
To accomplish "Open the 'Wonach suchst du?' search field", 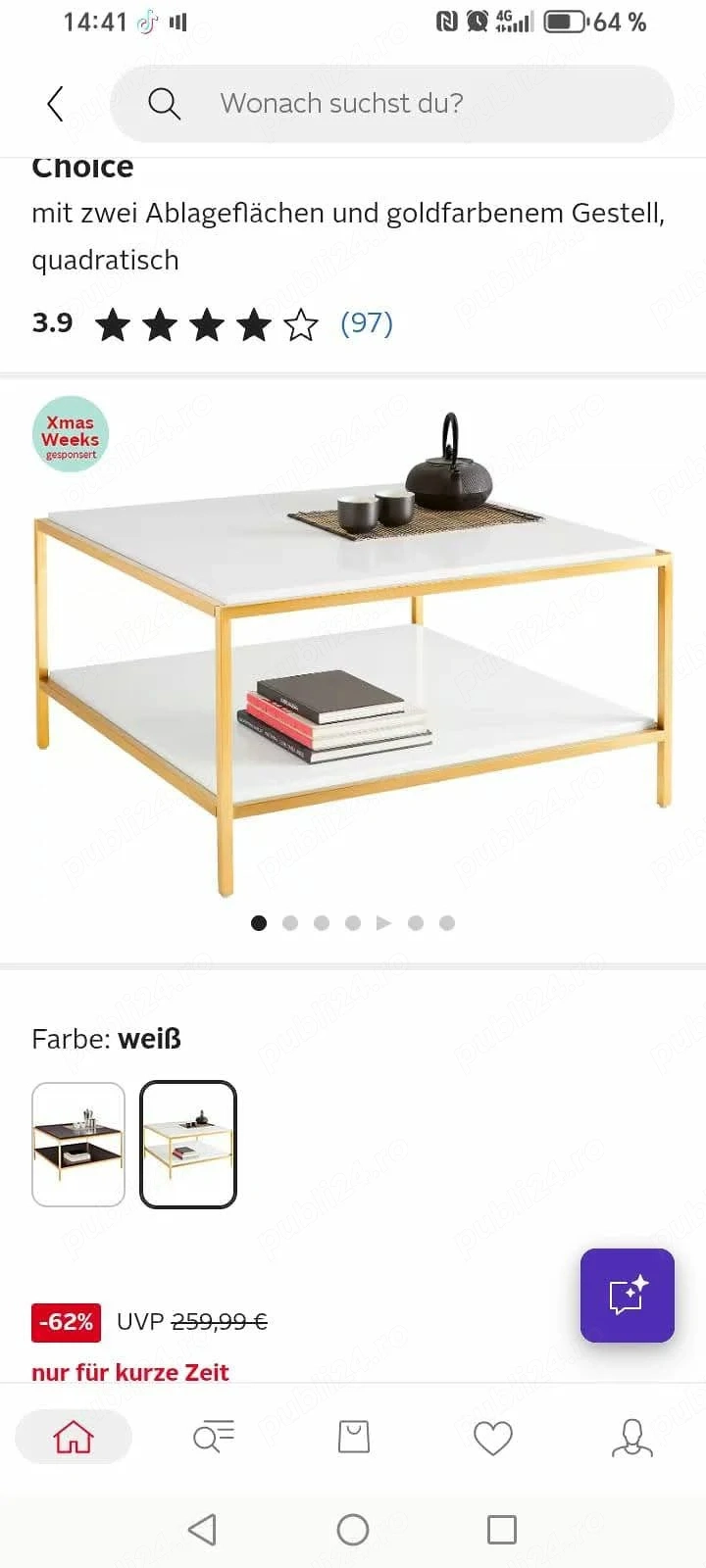I will coord(392,104).
